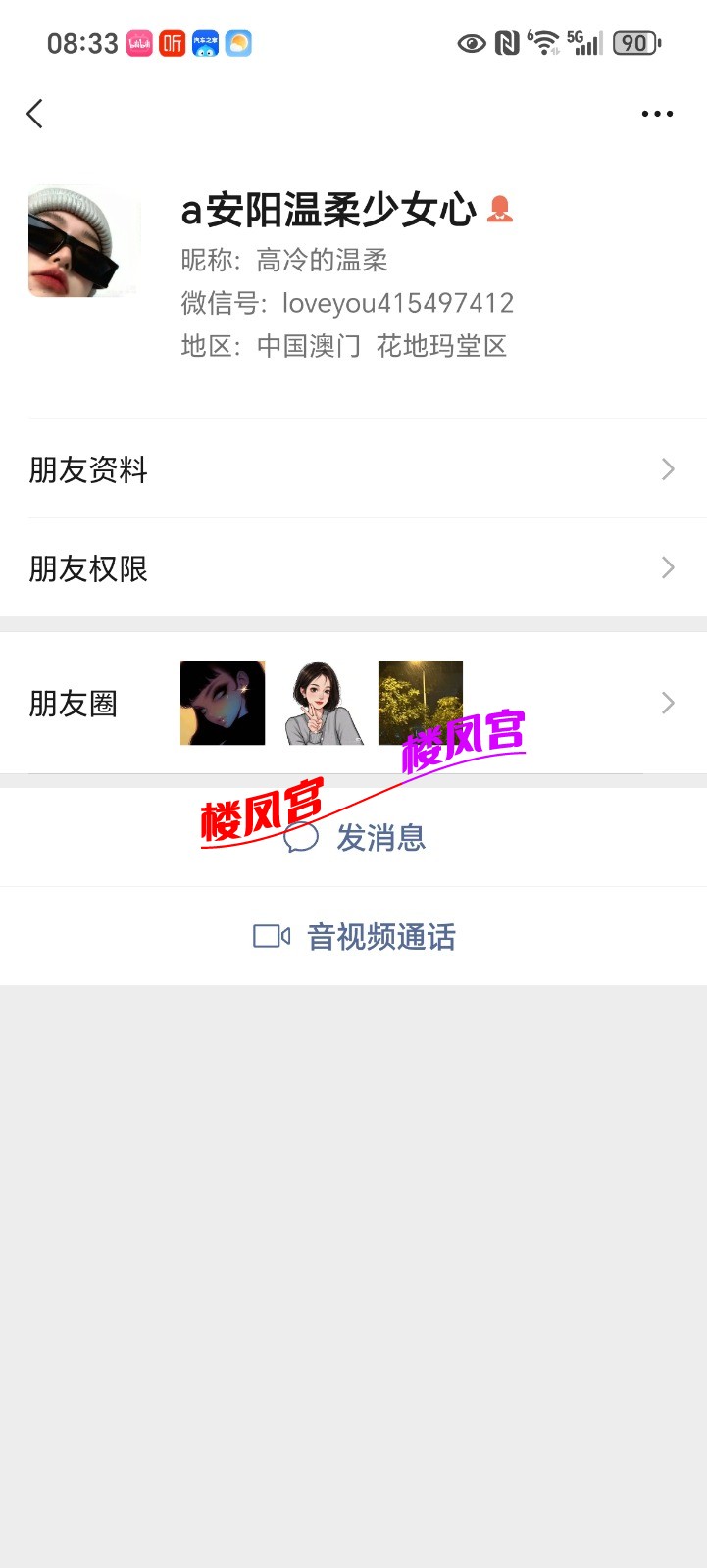The height and width of the screenshot is (1568, 707).
Task: View the contact's profile photo
Action: point(84,241)
